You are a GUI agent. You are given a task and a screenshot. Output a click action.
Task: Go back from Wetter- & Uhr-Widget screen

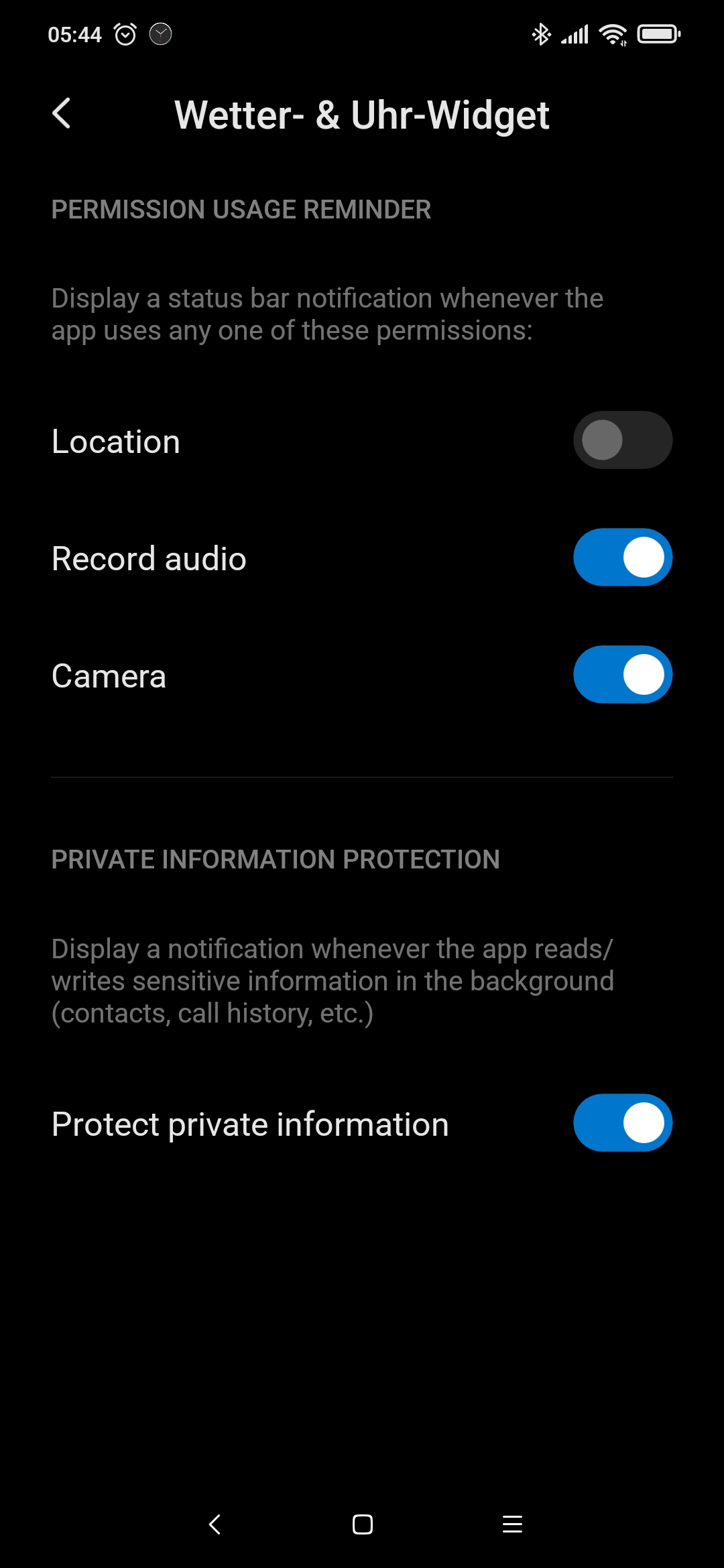pos(62,113)
